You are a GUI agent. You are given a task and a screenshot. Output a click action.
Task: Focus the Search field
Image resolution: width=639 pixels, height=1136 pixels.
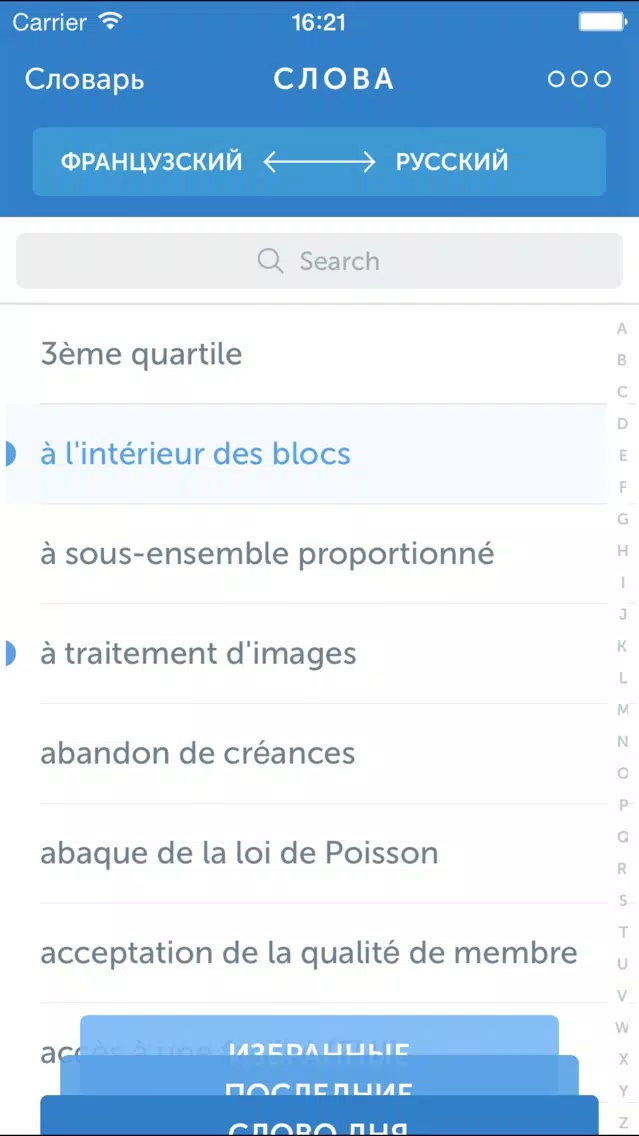319,261
